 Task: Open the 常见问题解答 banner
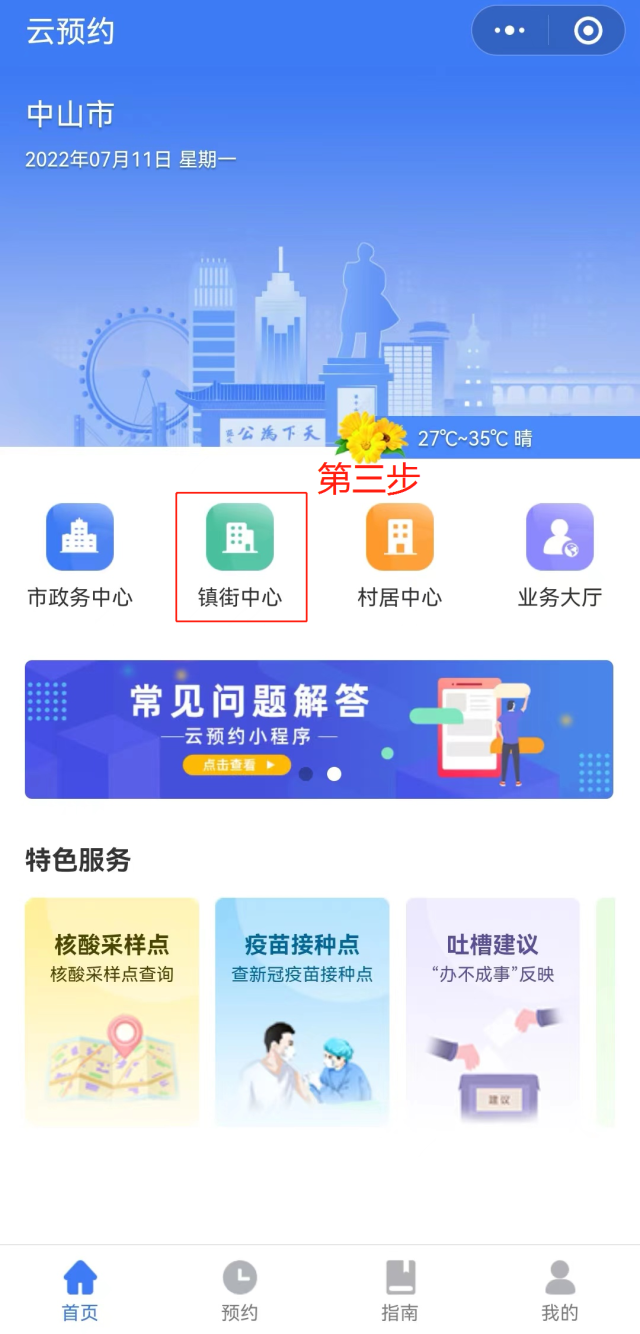tap(319, 729)
